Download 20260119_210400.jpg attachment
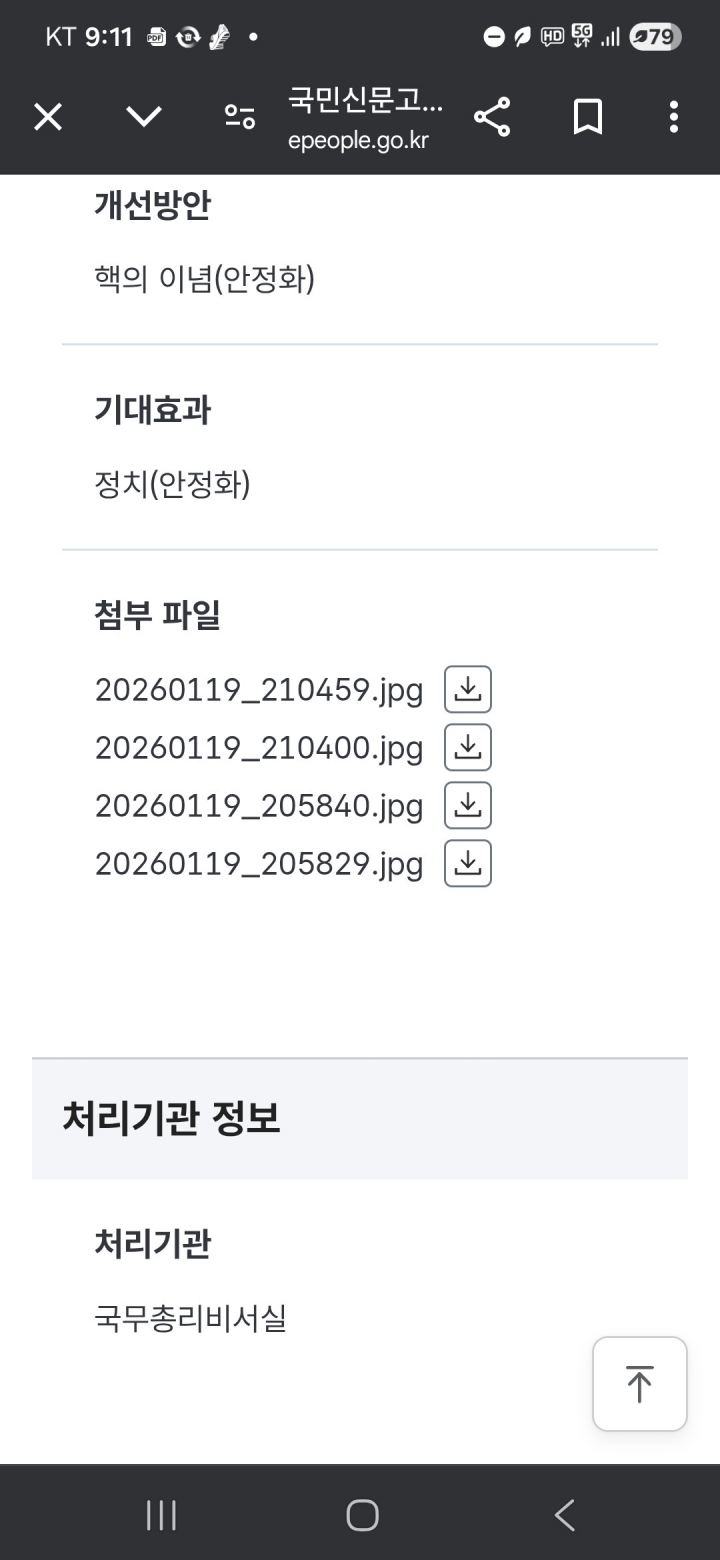This screenshot has width=720, height=1560. tap(468, 747)
